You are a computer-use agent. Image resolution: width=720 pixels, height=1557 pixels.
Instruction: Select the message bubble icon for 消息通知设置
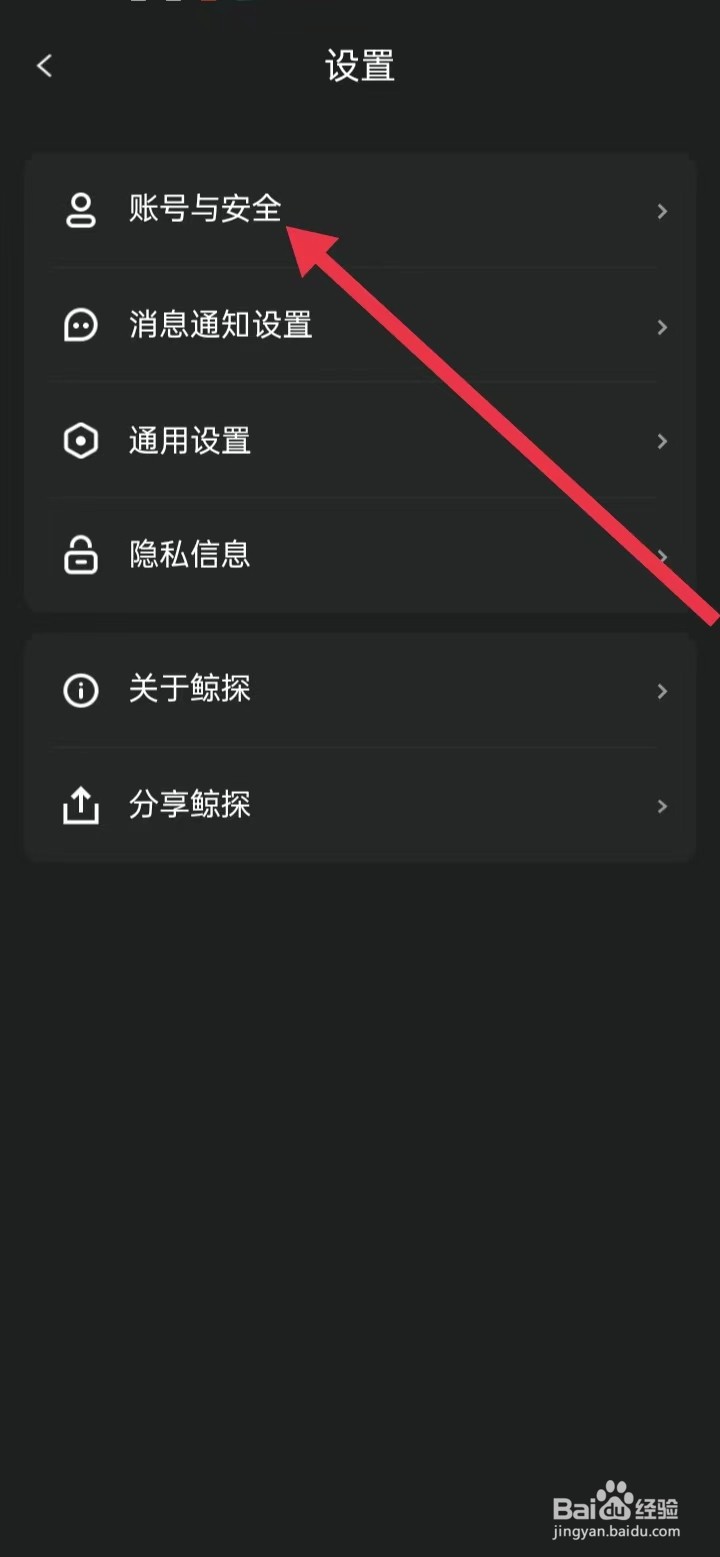pos(81,326)
